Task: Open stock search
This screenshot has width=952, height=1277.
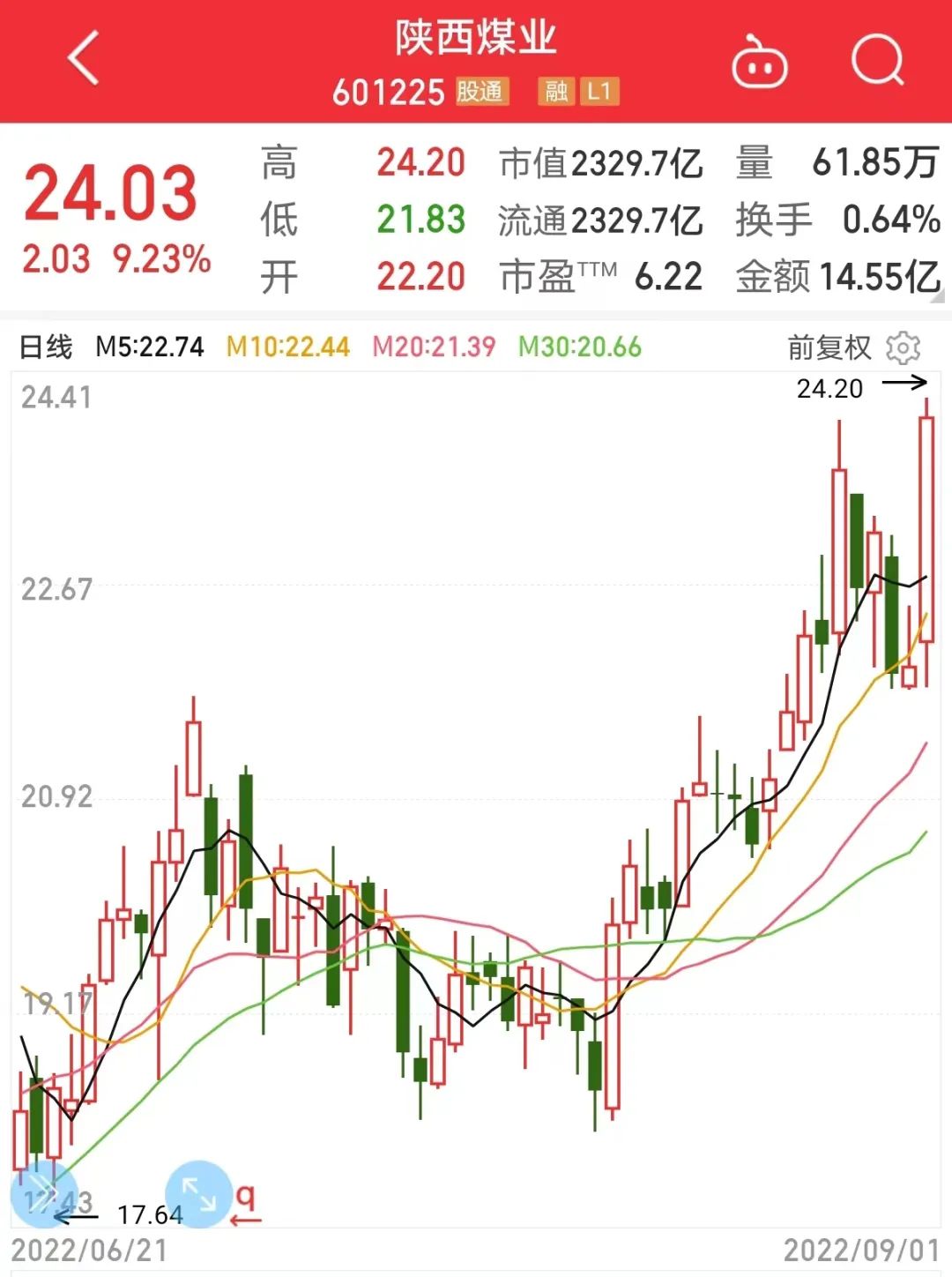Action: click(878, 60)
